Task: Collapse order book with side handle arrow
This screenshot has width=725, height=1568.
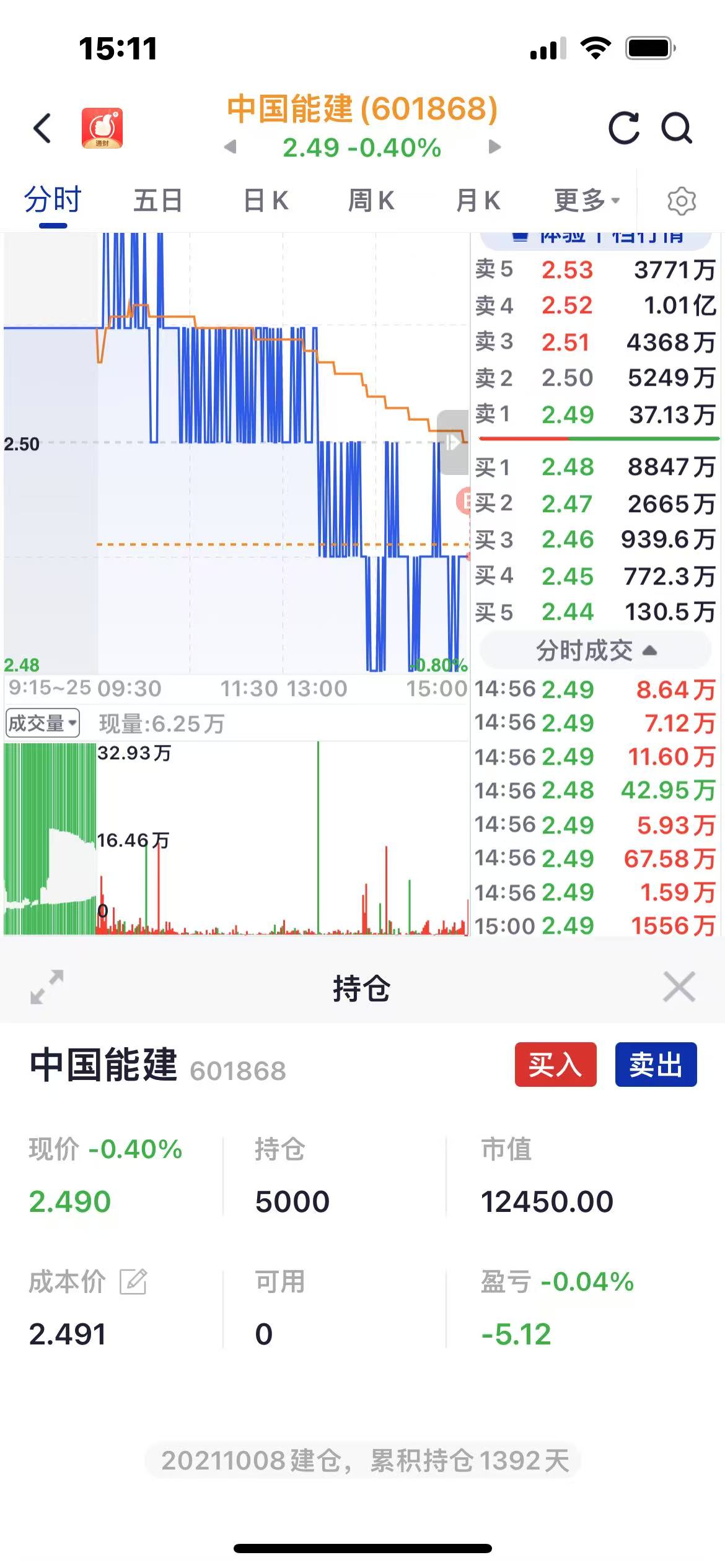Action: [x=453, y=442]
